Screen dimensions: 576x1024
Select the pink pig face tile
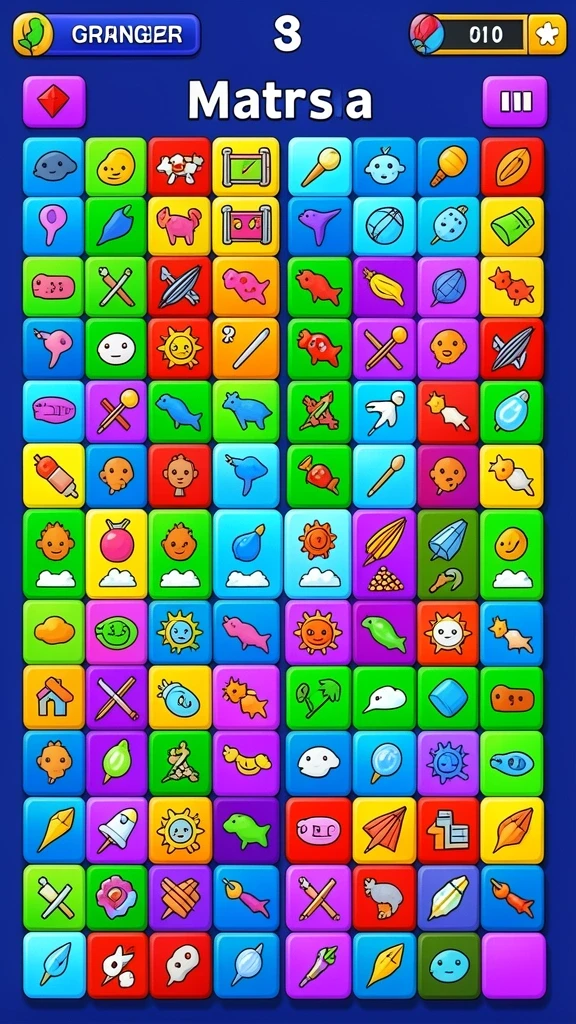[x=319, y=829]
